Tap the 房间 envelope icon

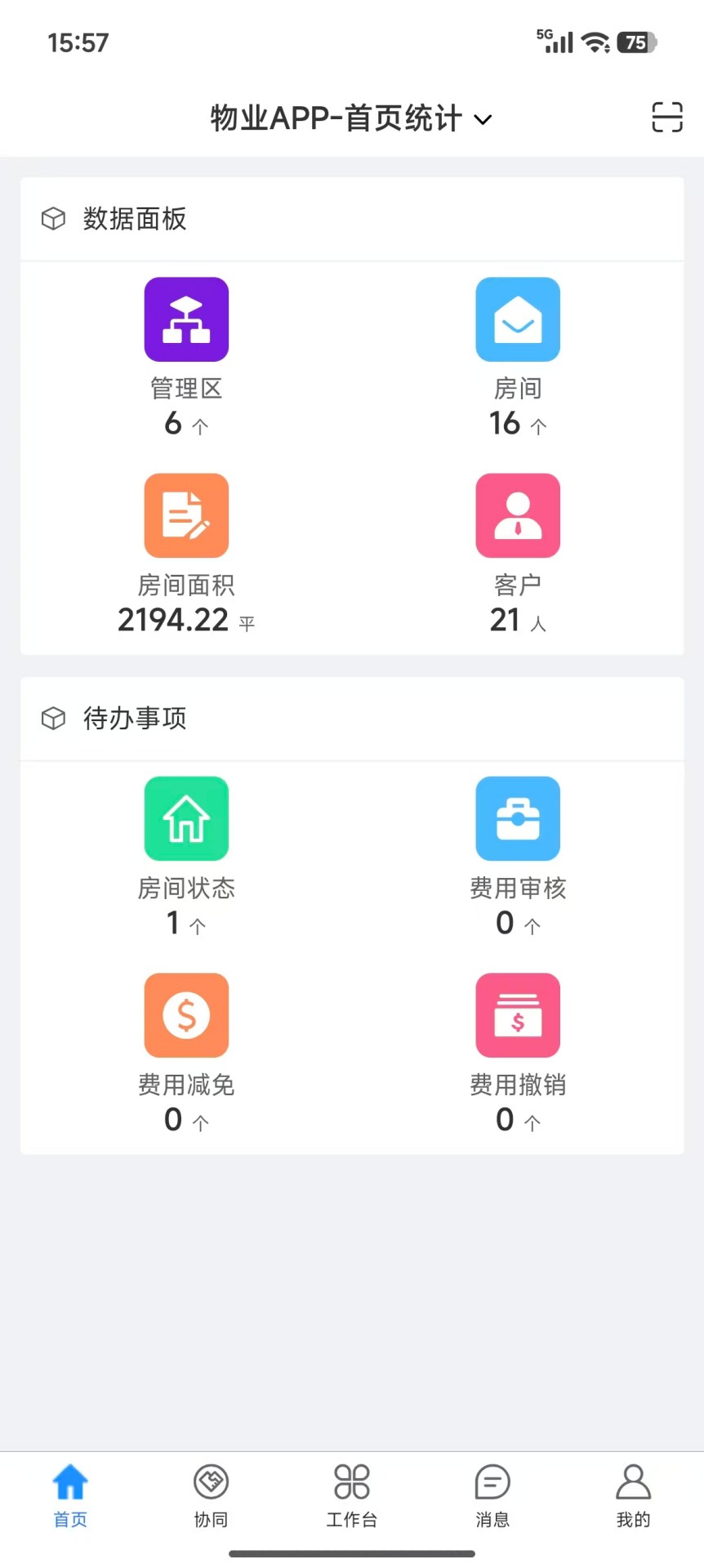pos(518,319)
